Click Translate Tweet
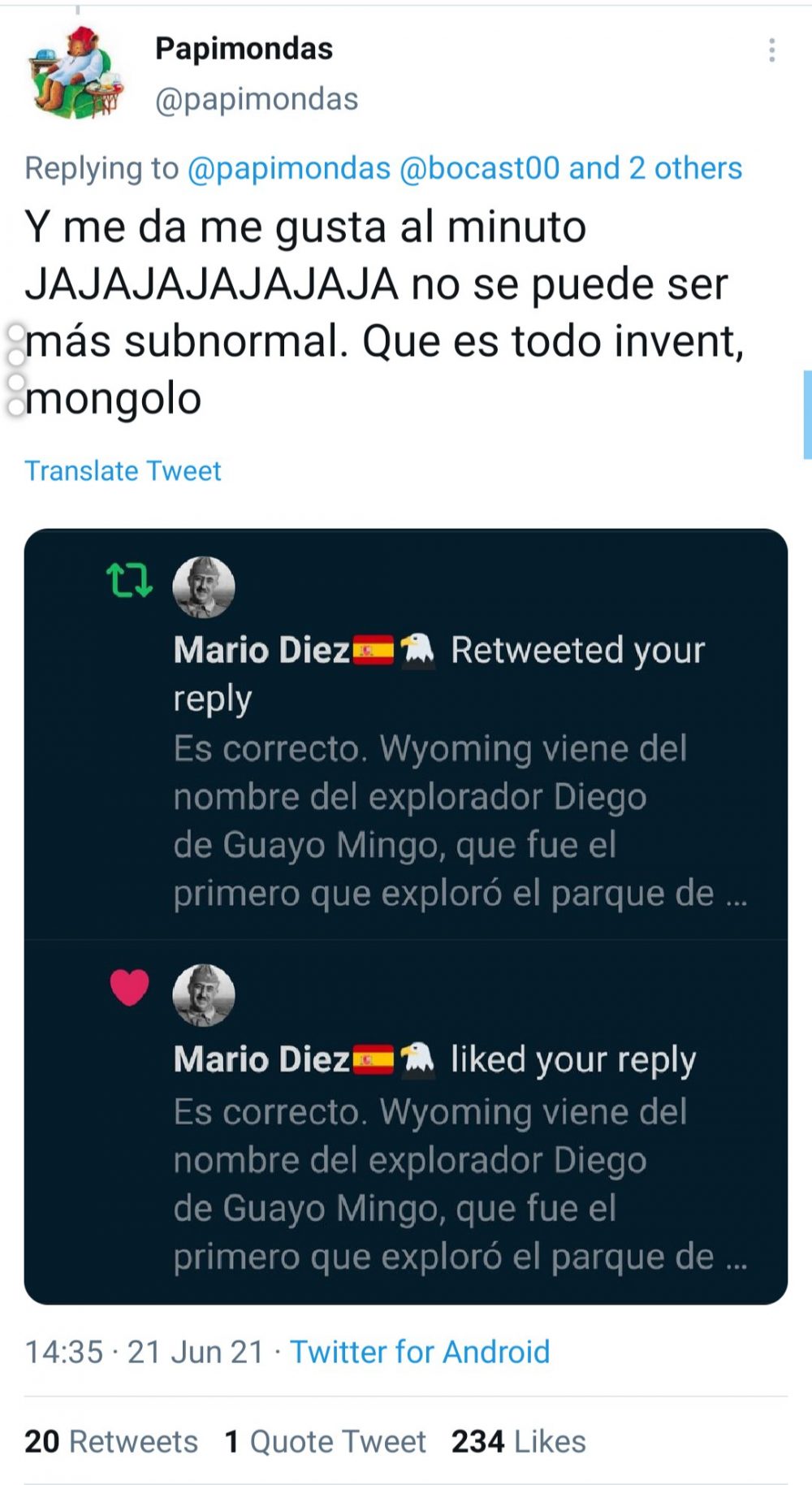812x1485 pixels. pos(122,470)
